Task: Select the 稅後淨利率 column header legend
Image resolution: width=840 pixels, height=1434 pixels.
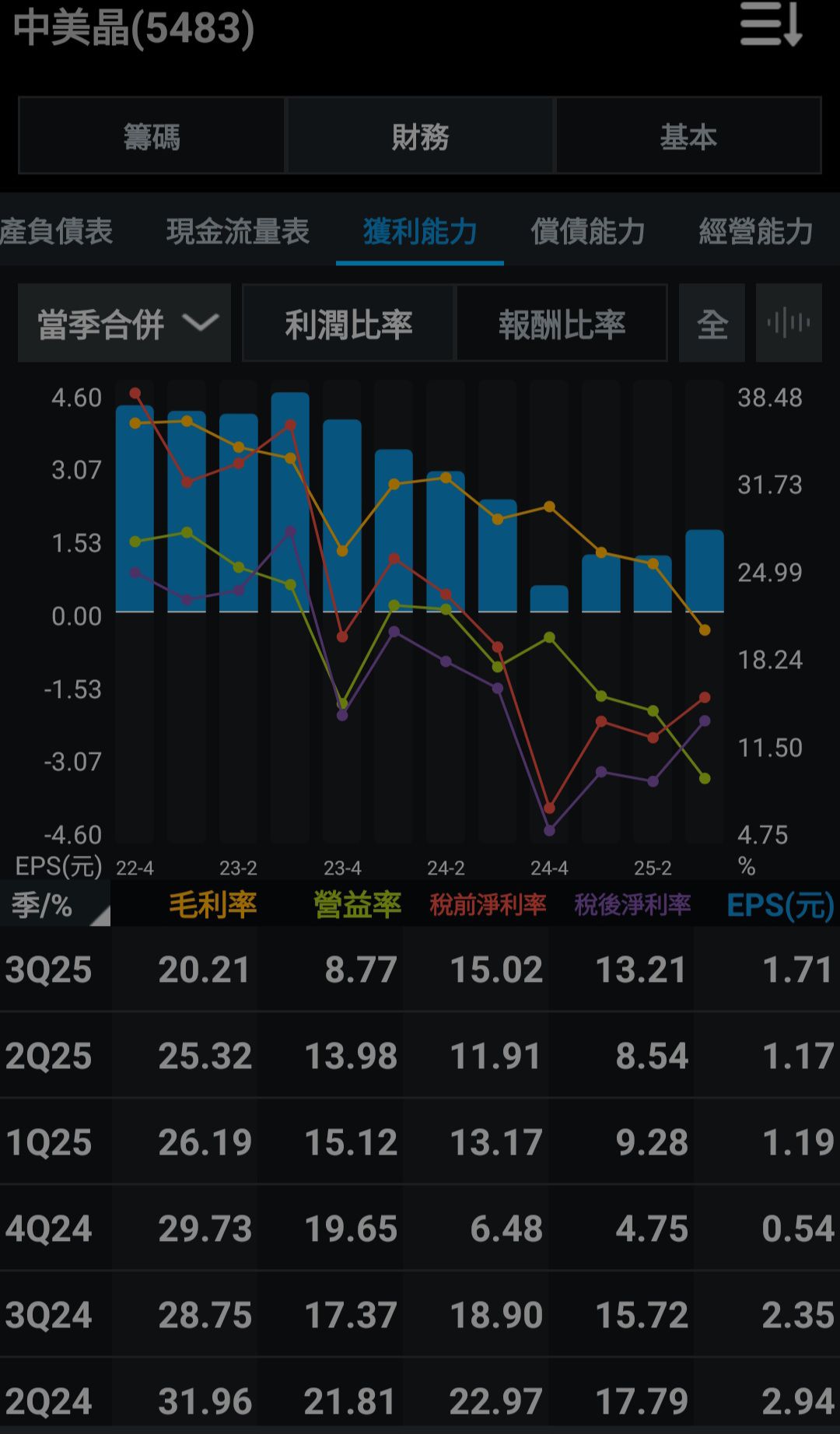Action: pos(630,903)
